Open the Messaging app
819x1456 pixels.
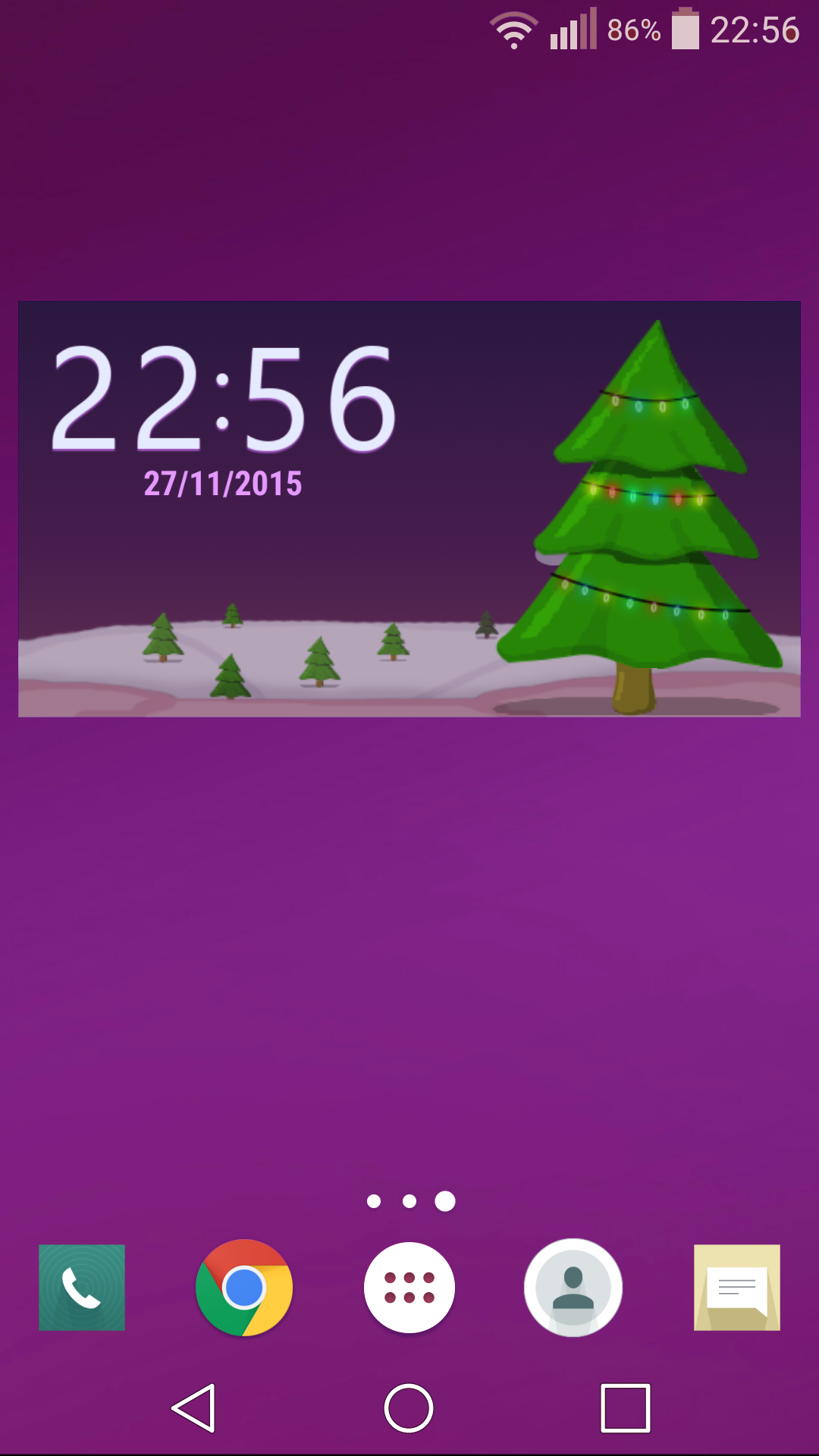737,1288
